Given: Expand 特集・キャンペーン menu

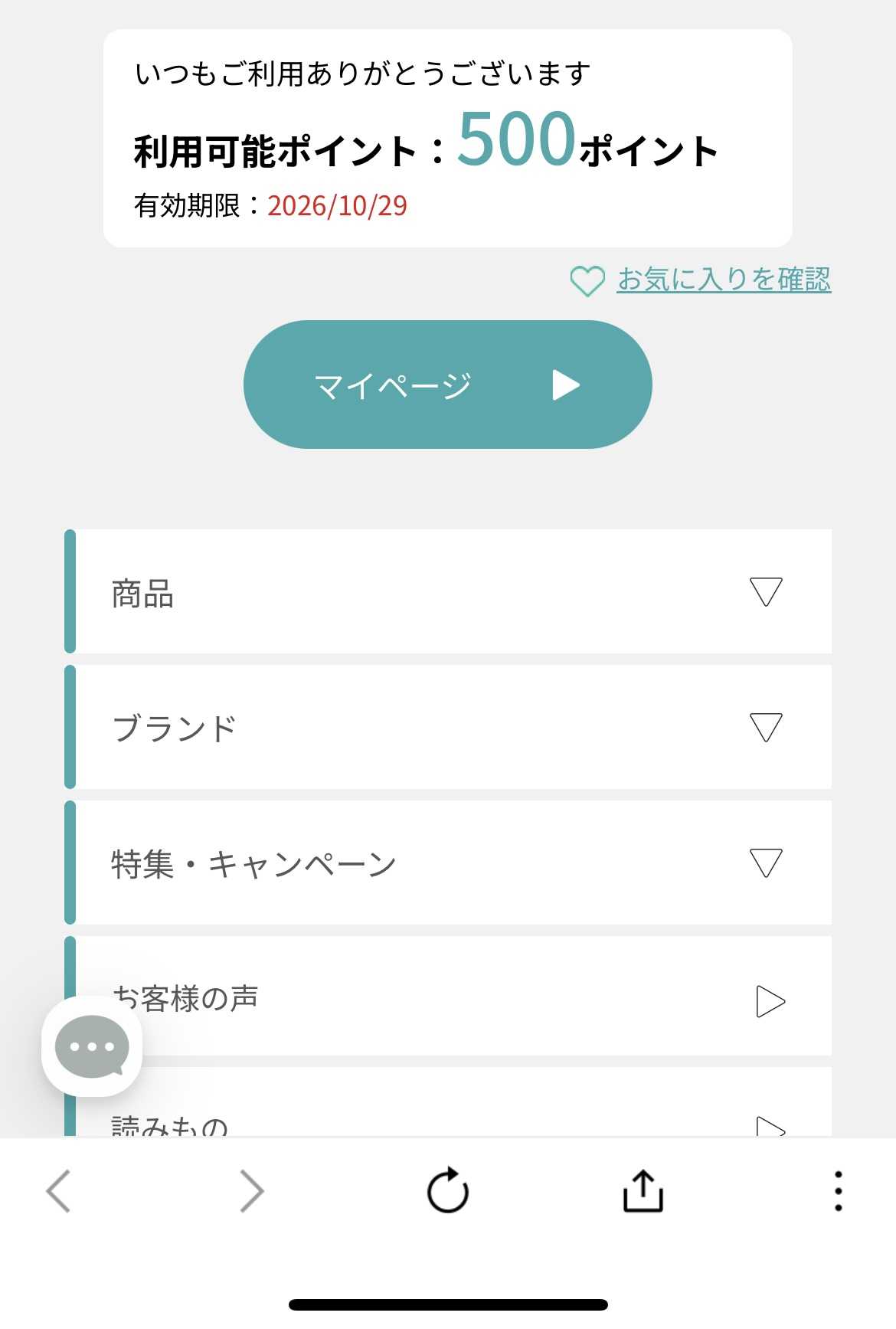Looking at the screenshot, I should point(453,863).
